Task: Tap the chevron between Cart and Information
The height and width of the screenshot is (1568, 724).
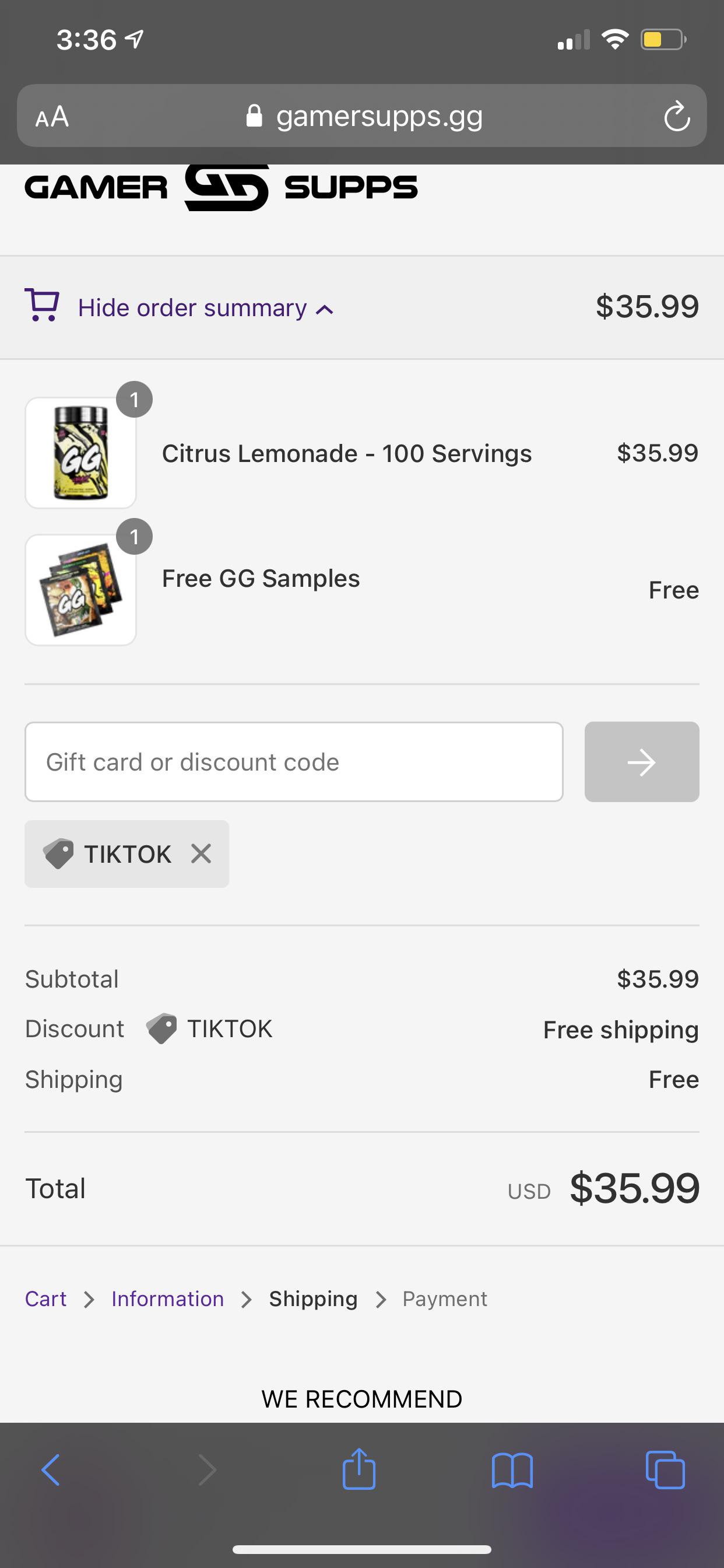Action: (x=89, y=1299)
